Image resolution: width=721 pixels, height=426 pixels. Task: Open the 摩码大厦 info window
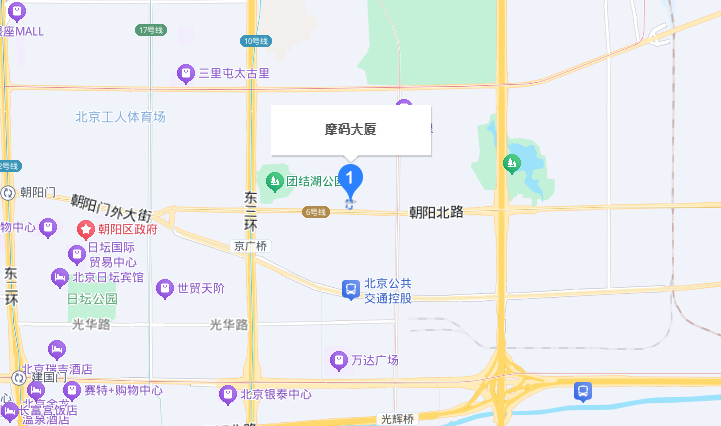(x=350, y=130)
